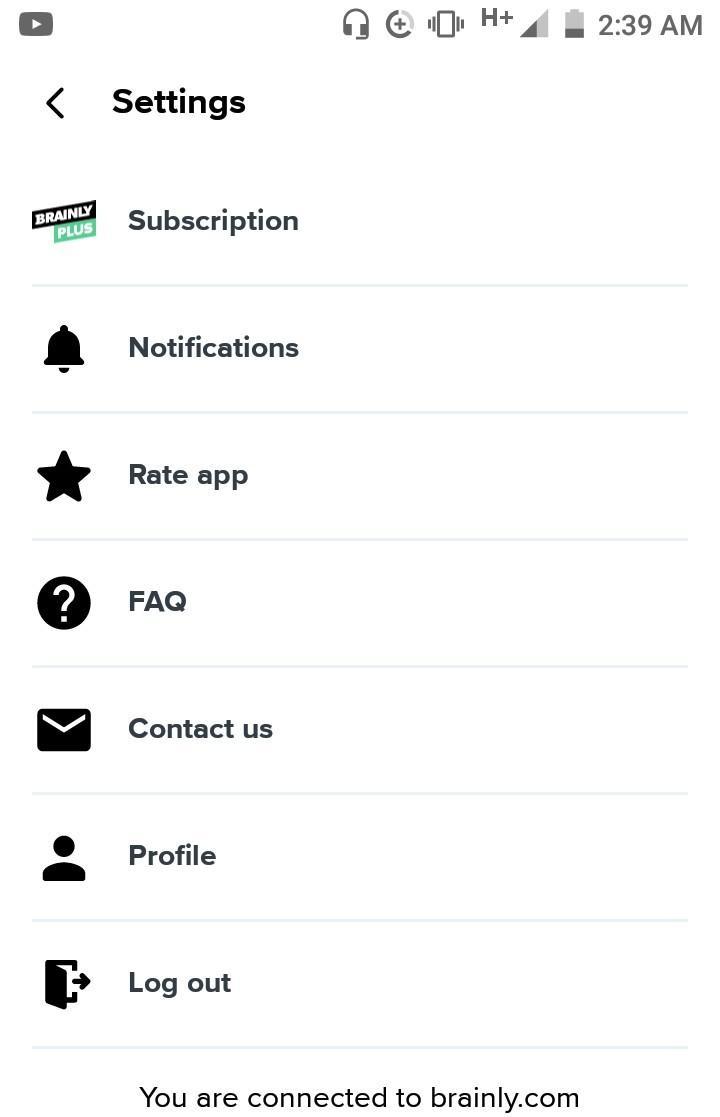Viewport: 720px width, 1117px height.
Task: Go to Profile
Action: click(x=172, y=856)
